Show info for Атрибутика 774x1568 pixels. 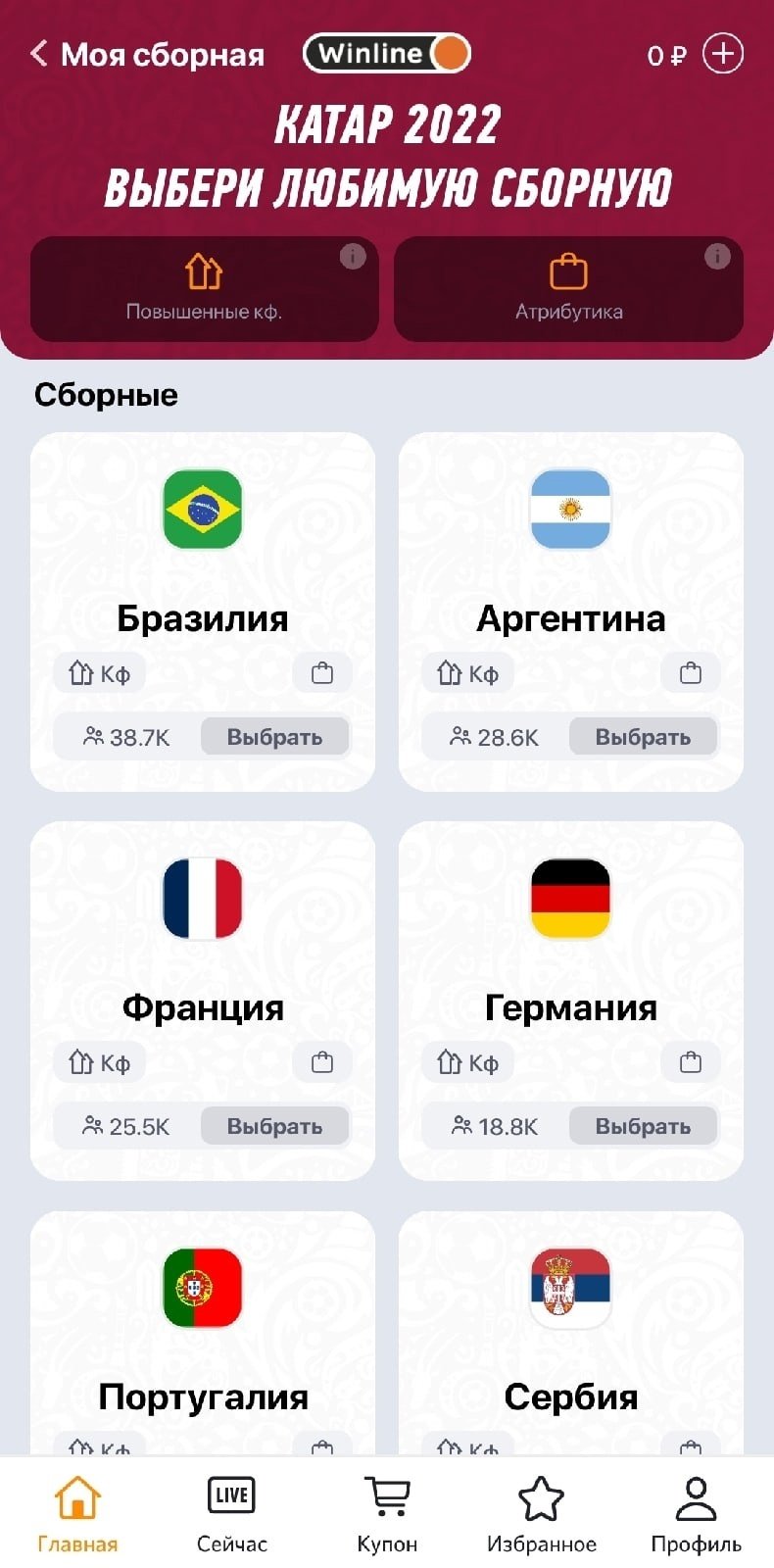click(x=717, y=257)
